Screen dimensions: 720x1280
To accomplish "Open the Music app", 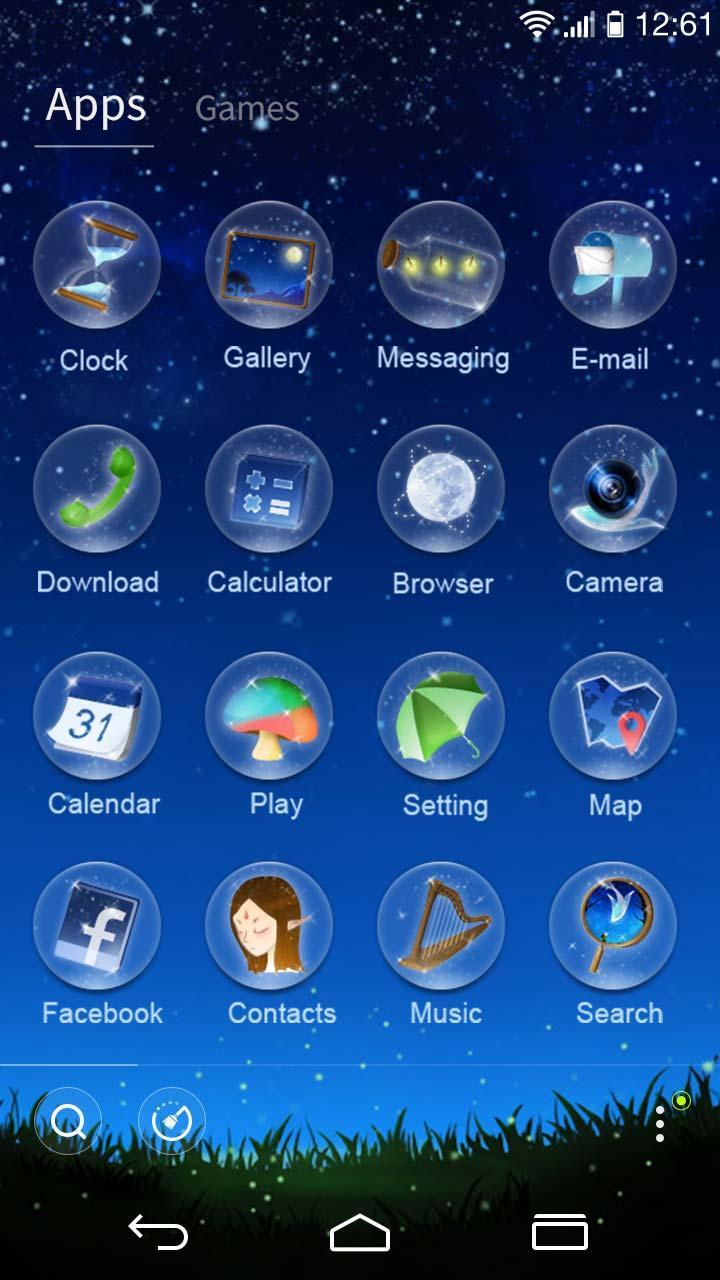I will coord(441,925).
